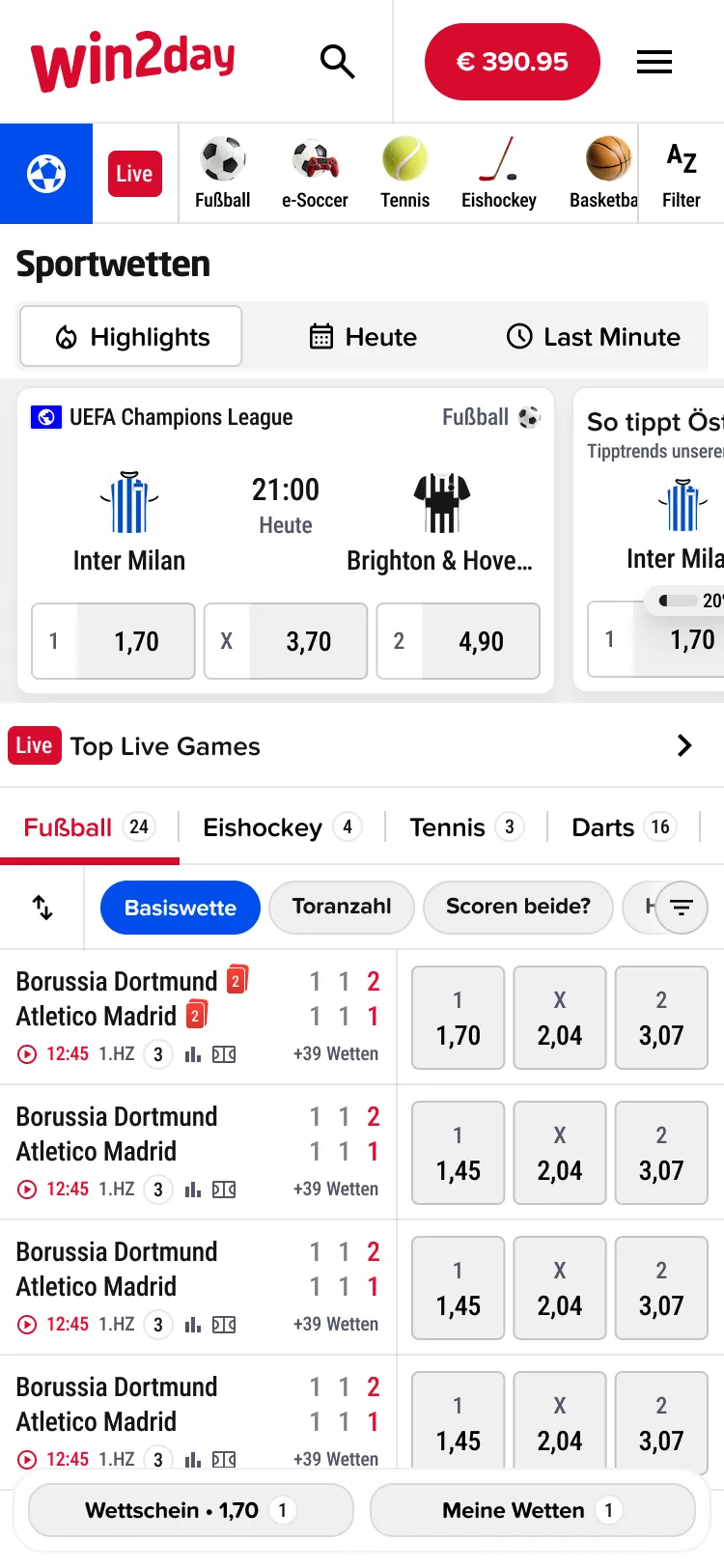This screenshot has width=724, height=1568.
Task: Open Top Live Games arrow
Action: pos(684,745)
